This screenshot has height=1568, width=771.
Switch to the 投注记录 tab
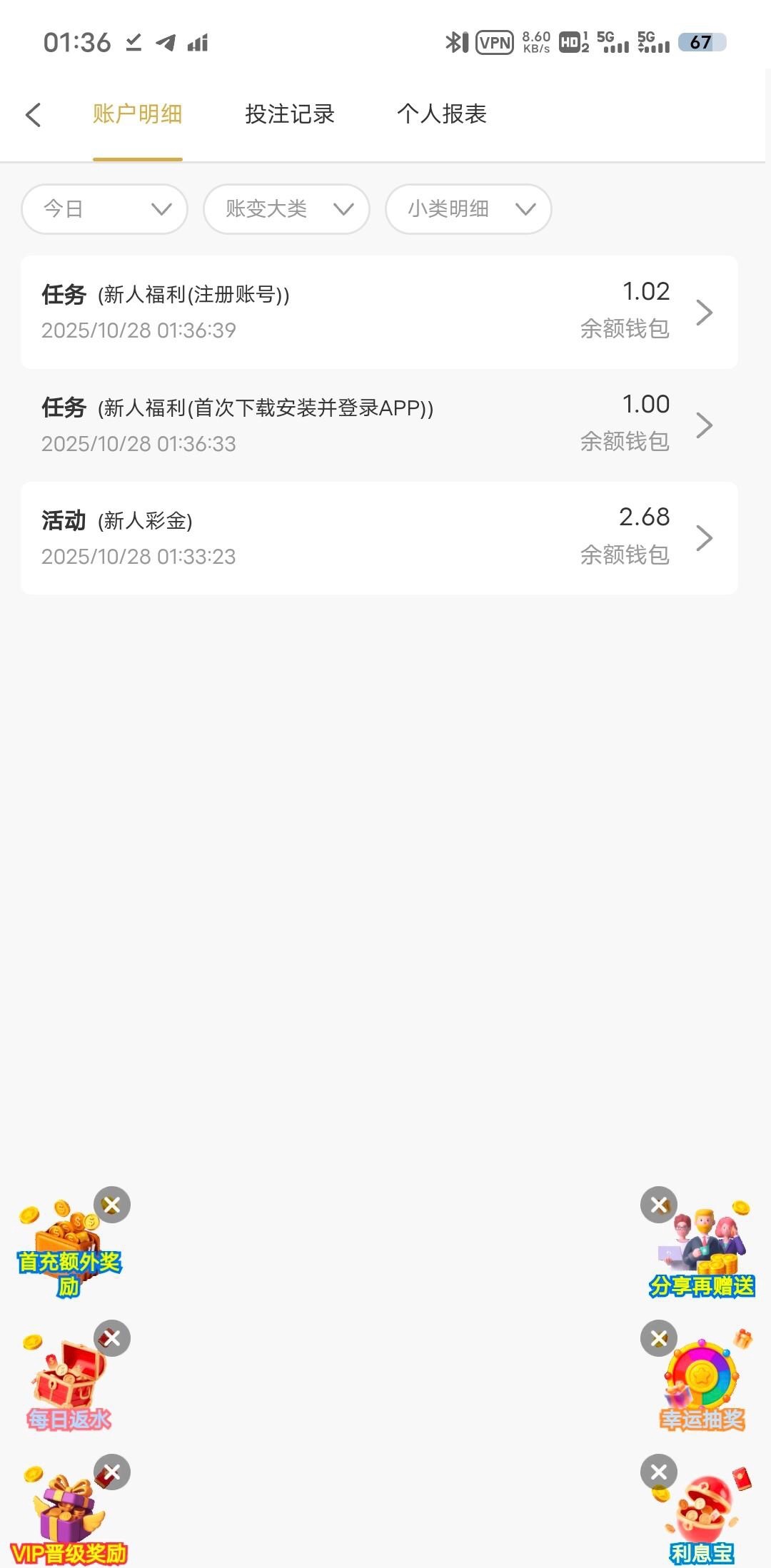point(290,114)
